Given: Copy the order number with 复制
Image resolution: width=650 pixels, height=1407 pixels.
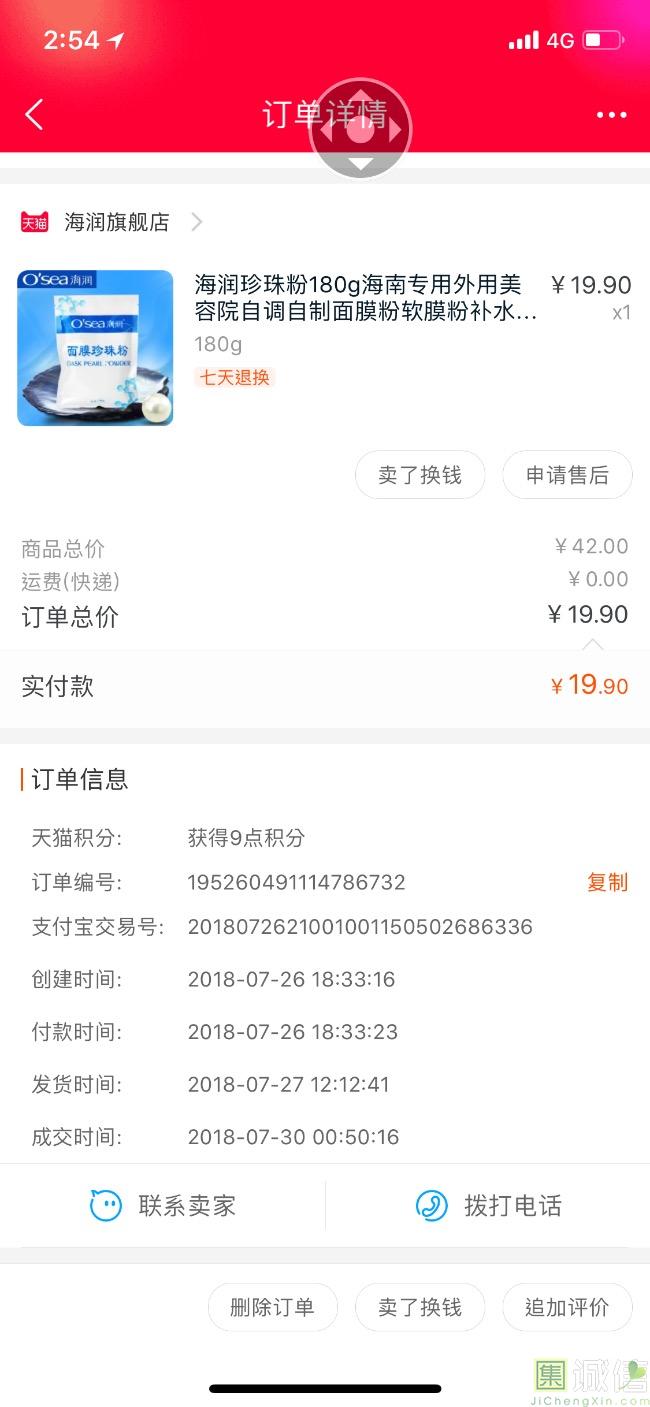Looking at the screenshot, I should coord(607,882).
